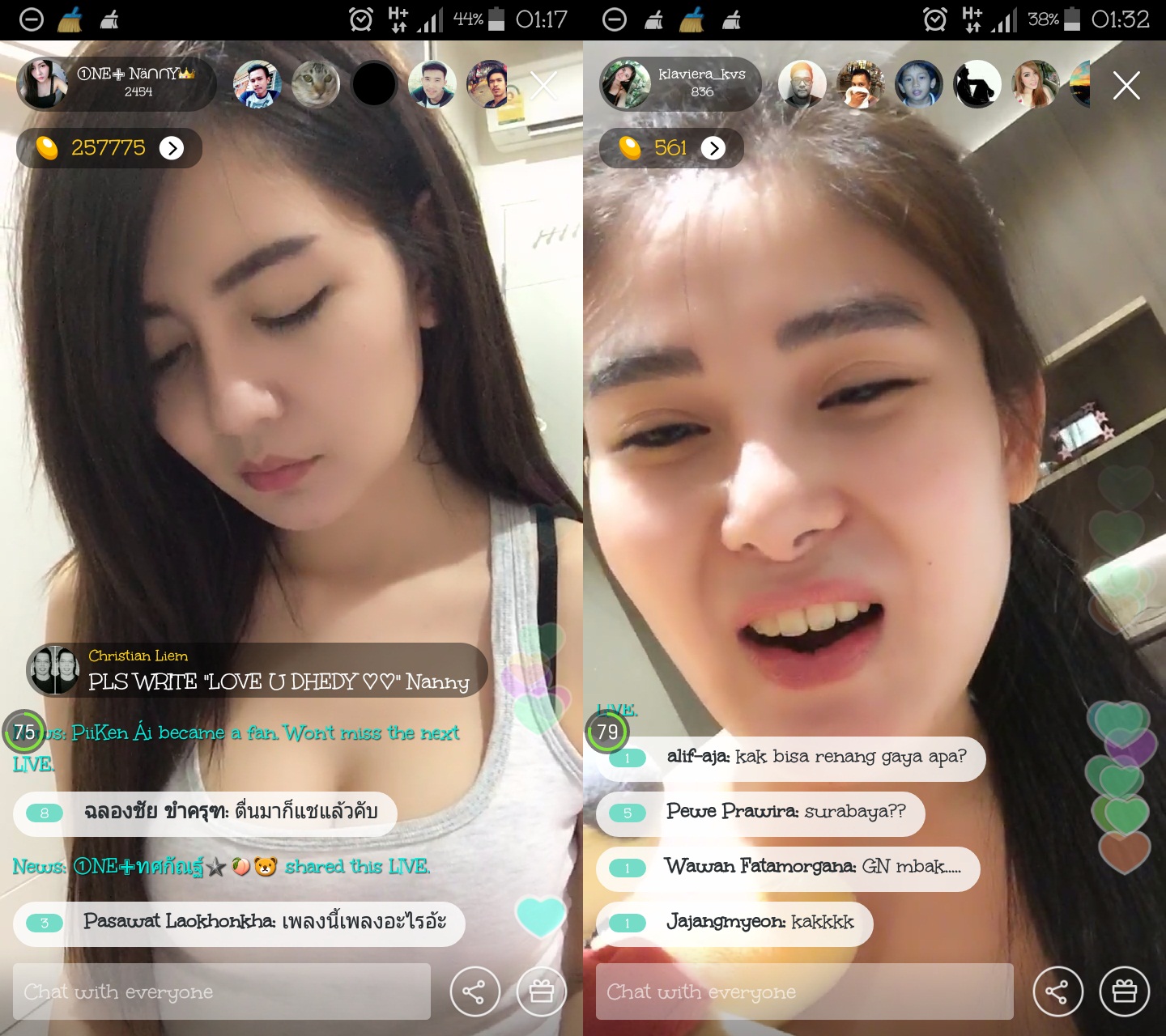The height and width of the screenshot is (1036, 1166).
Task: Share the klaviera_kvs live stream
Action: pyautogui.click(x=1057, y=991)
